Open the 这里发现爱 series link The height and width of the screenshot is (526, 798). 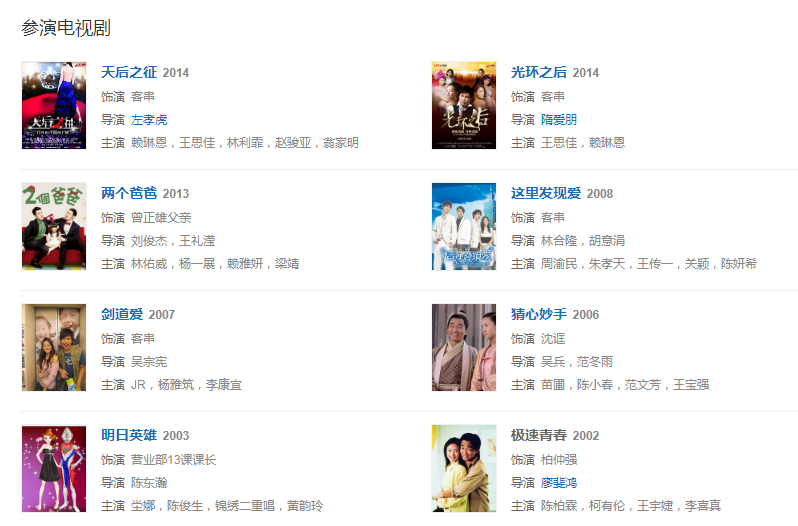coord(546,193)
